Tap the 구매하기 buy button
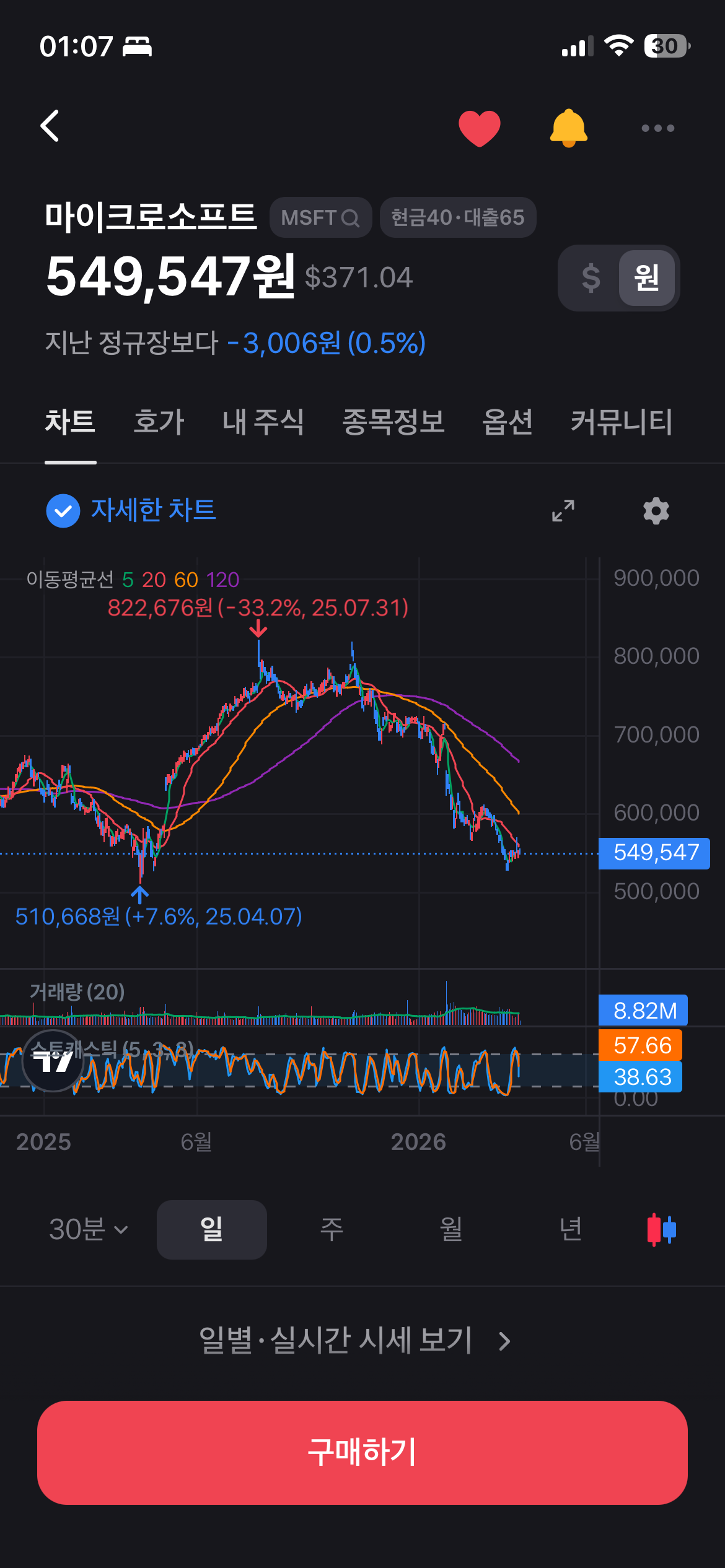 pyautogui.click(x=362, y=1452)
